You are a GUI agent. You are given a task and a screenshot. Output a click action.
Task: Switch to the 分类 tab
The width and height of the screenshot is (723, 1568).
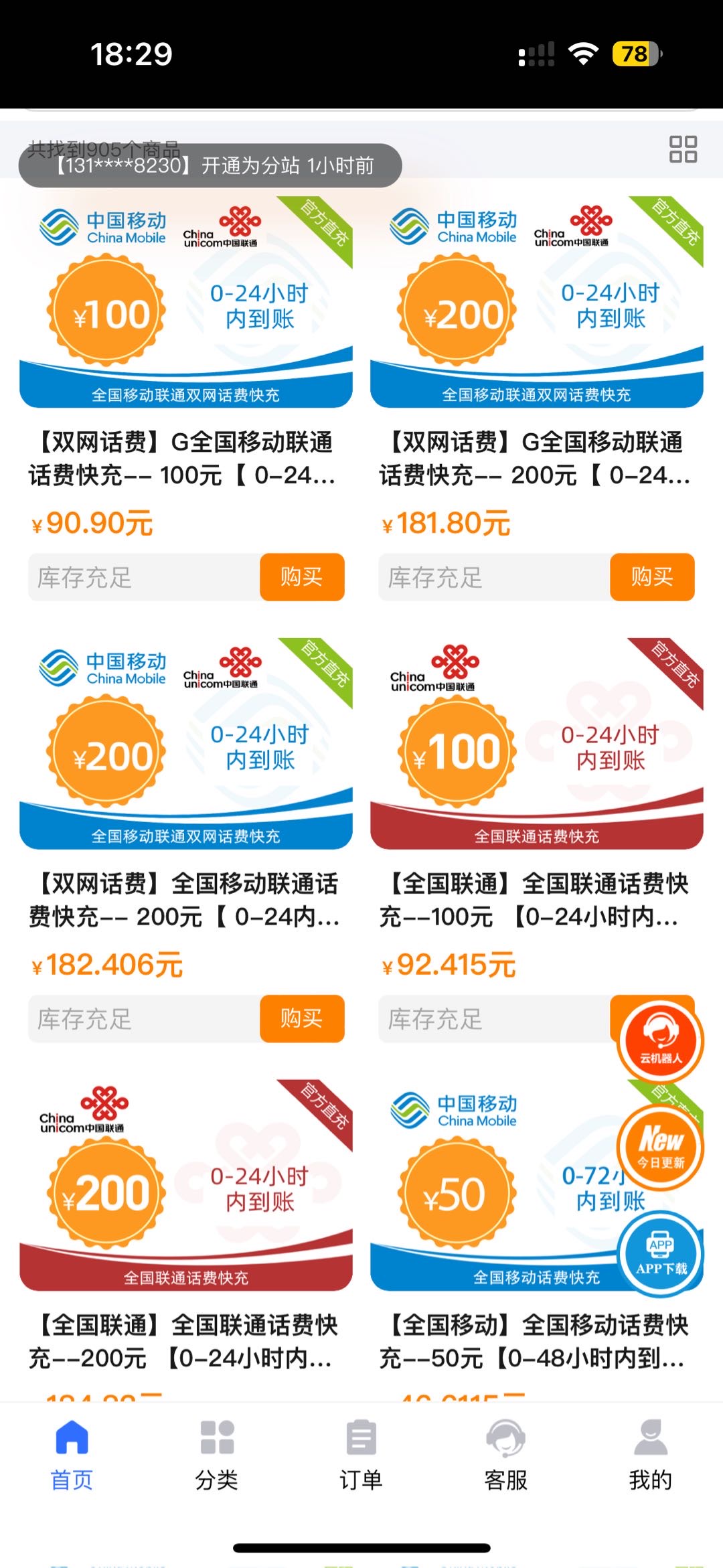click(217, 1453)
